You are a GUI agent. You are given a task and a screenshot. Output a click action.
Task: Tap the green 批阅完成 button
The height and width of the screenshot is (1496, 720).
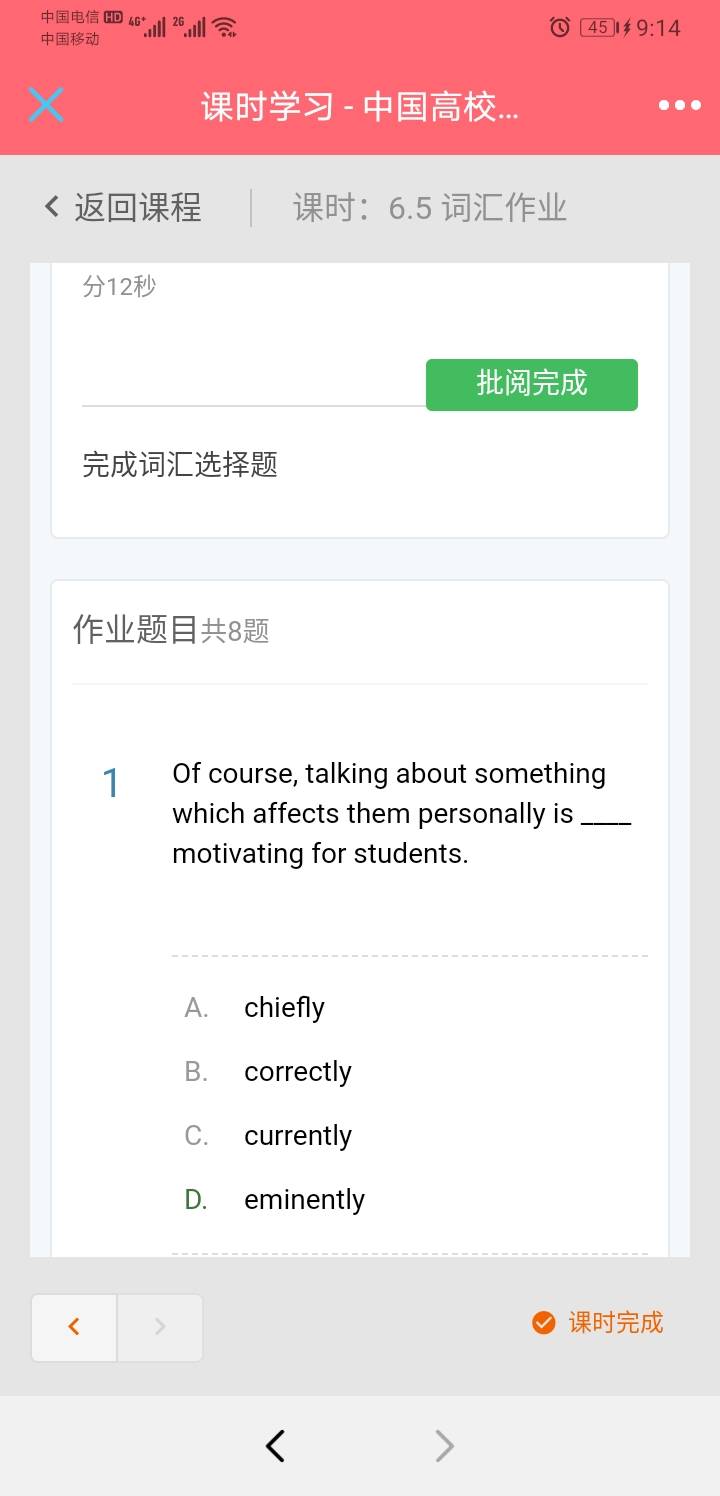point(531,384)
